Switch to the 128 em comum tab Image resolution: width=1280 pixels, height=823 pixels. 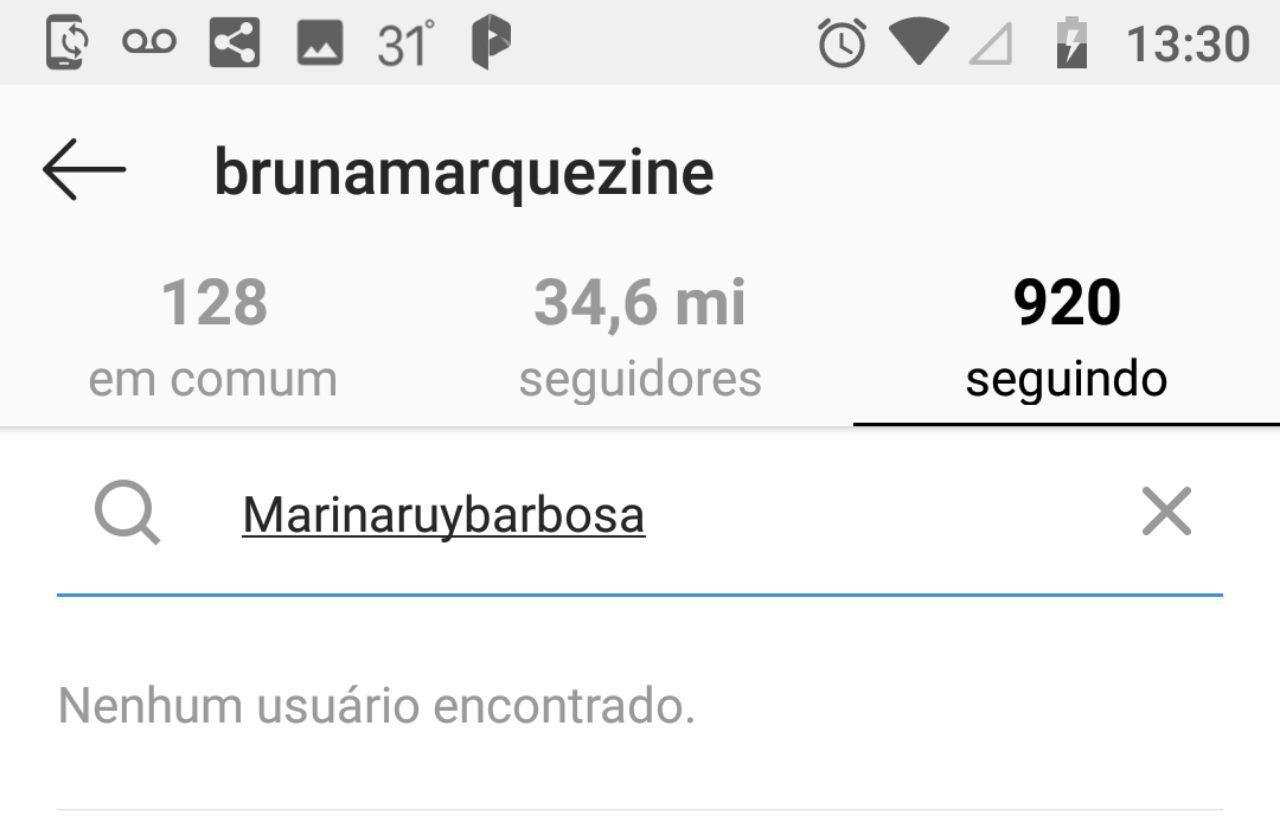tap(213, 340)
